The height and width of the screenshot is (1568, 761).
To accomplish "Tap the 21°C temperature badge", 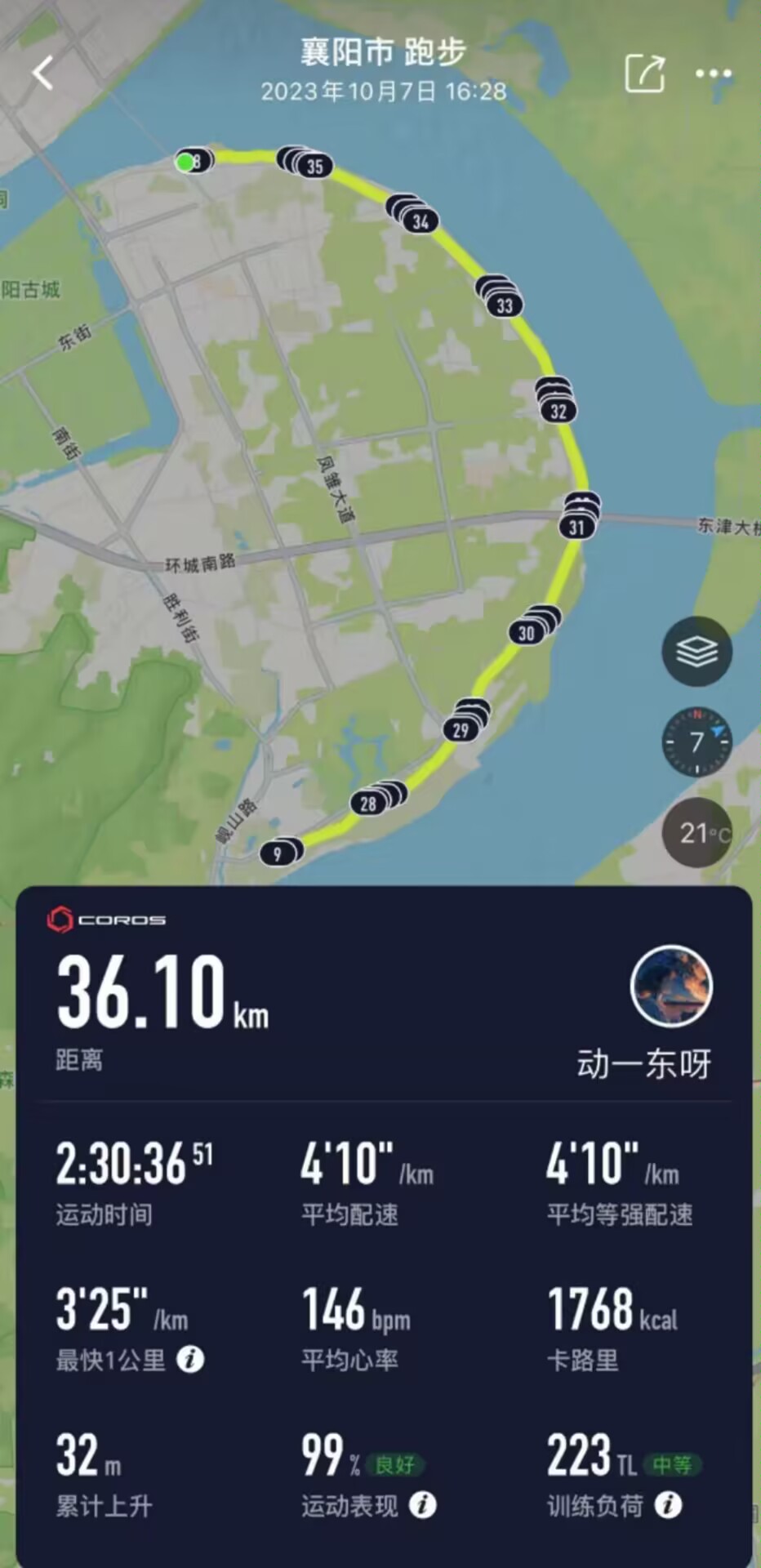I will click(x=697, y=832).
